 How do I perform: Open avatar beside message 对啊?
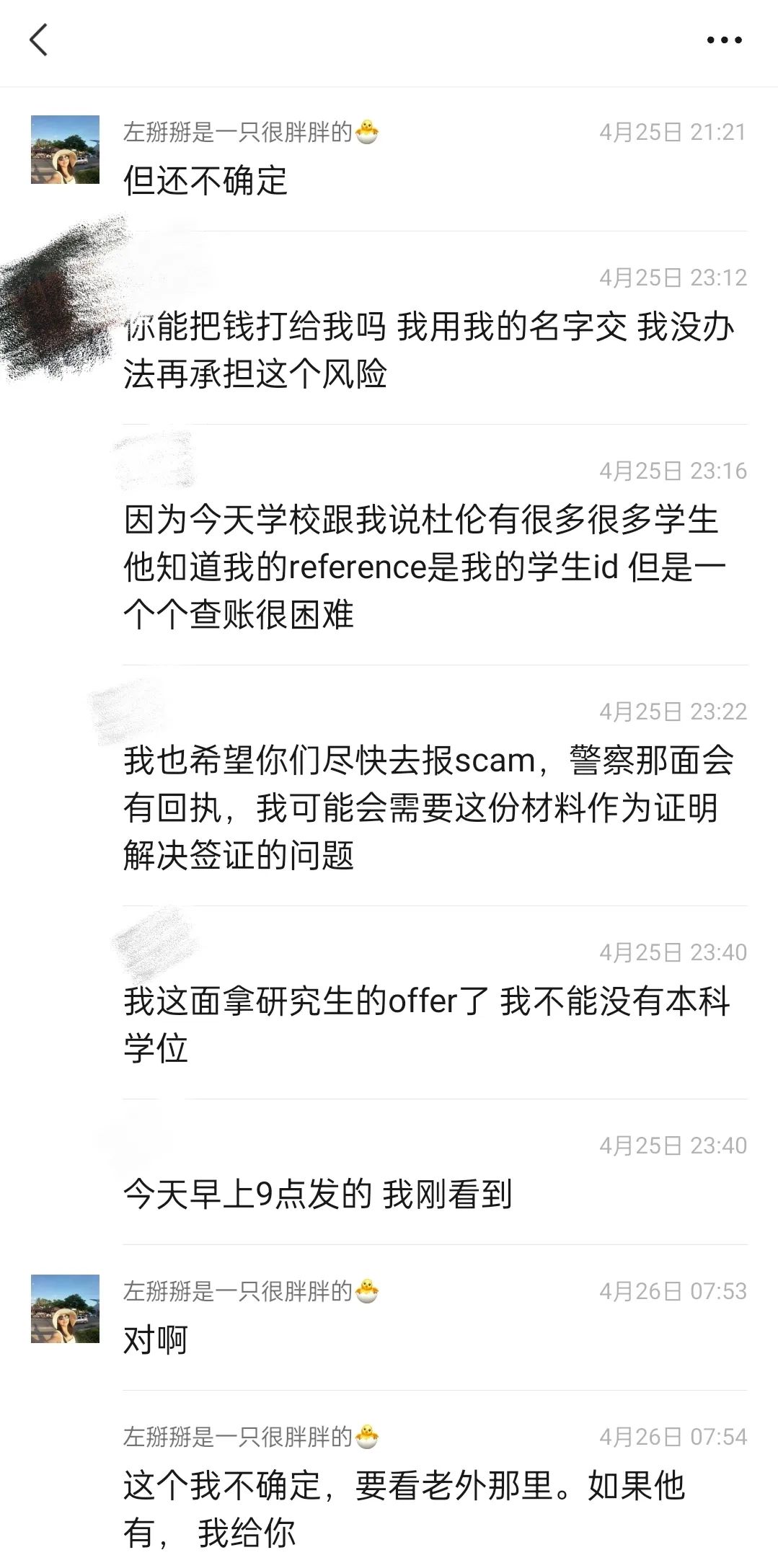[x=65, y=1308]
